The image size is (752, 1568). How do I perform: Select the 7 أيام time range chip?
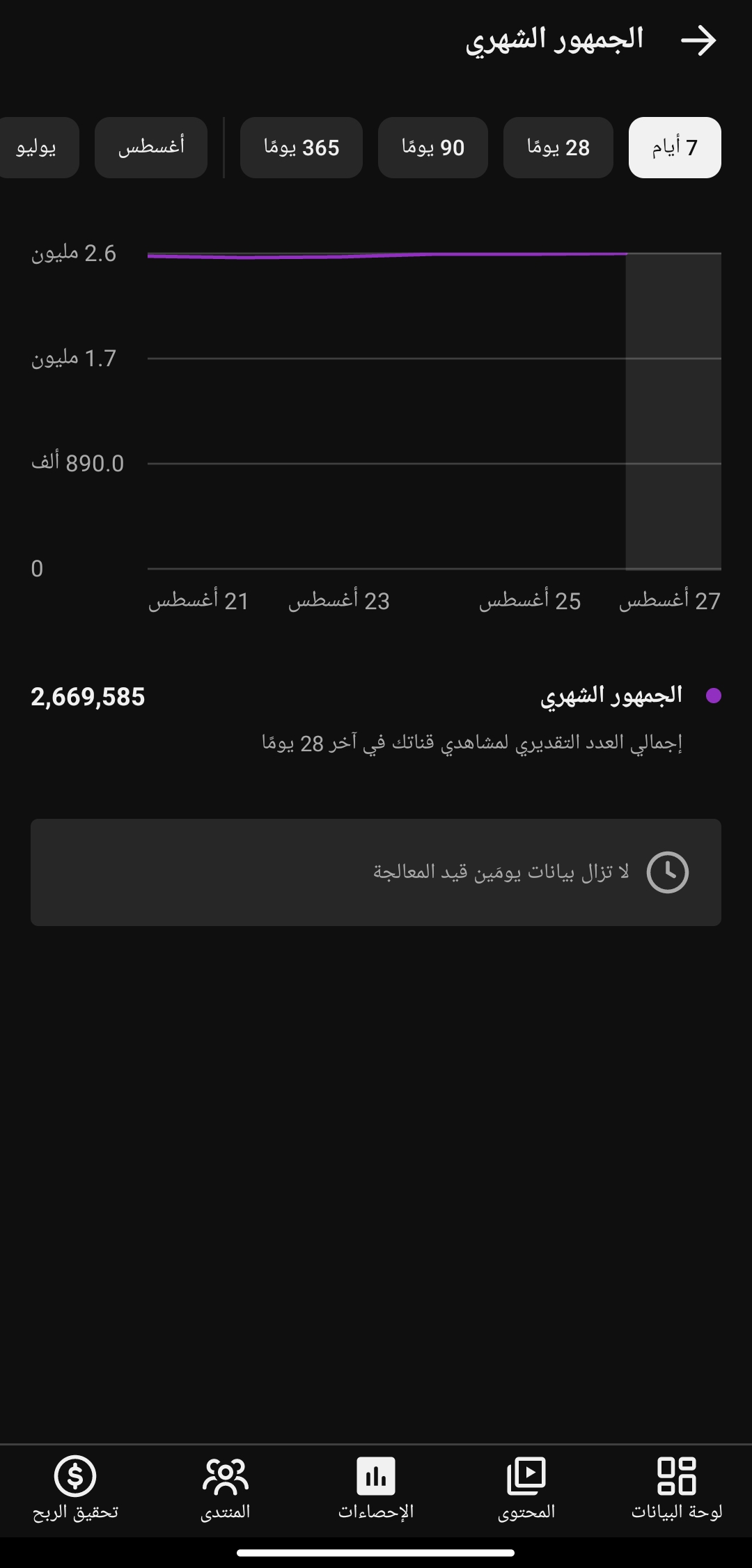tap(675, 148)
